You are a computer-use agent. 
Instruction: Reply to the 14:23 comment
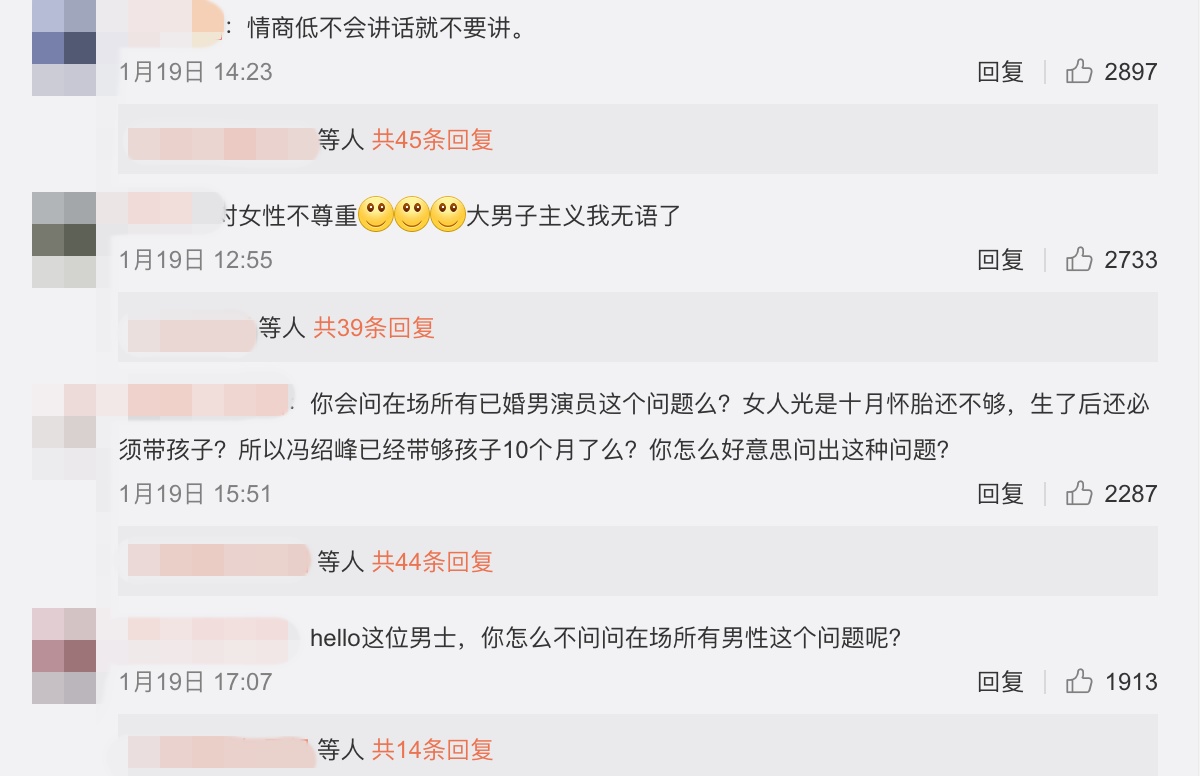click(x=1000, y=72)
